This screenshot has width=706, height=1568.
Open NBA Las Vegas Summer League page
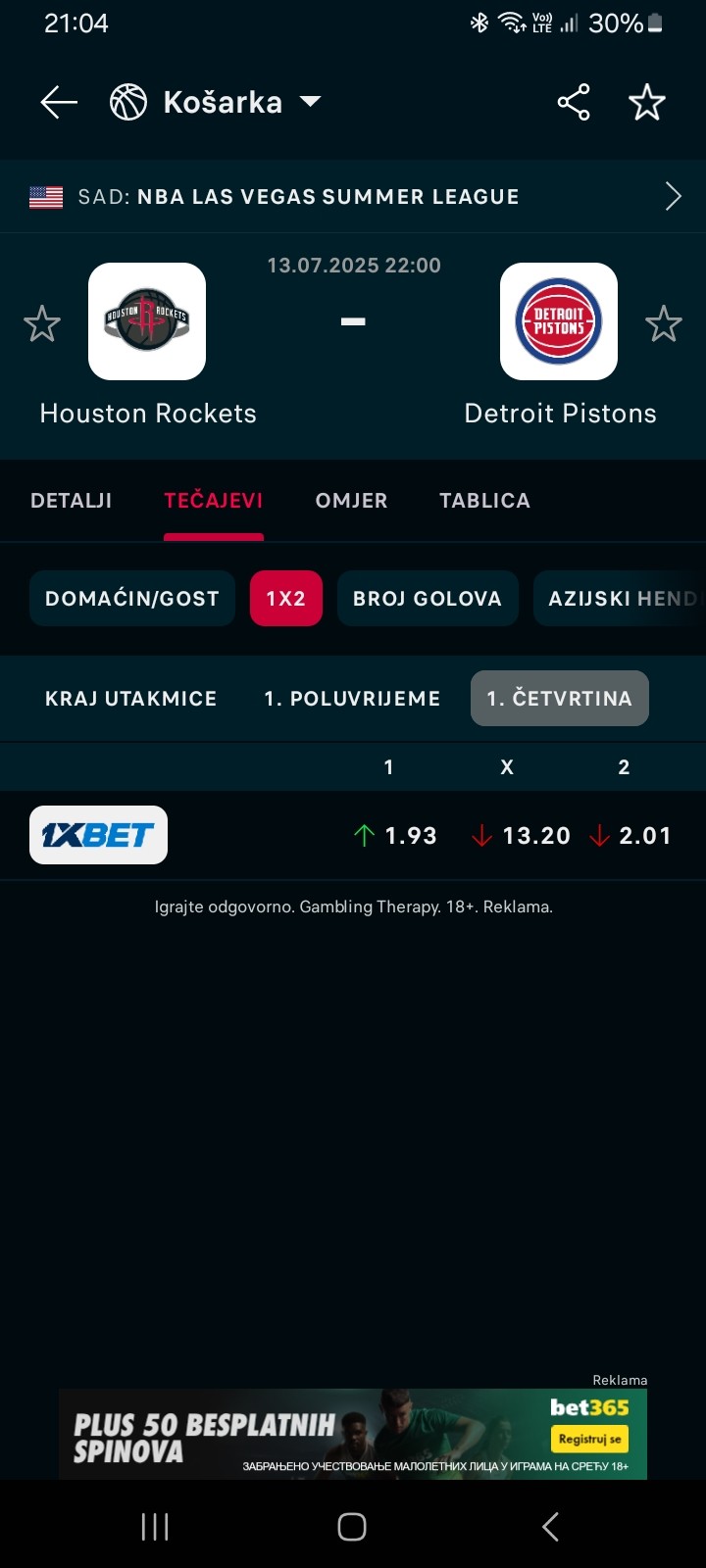coord(353,196)
